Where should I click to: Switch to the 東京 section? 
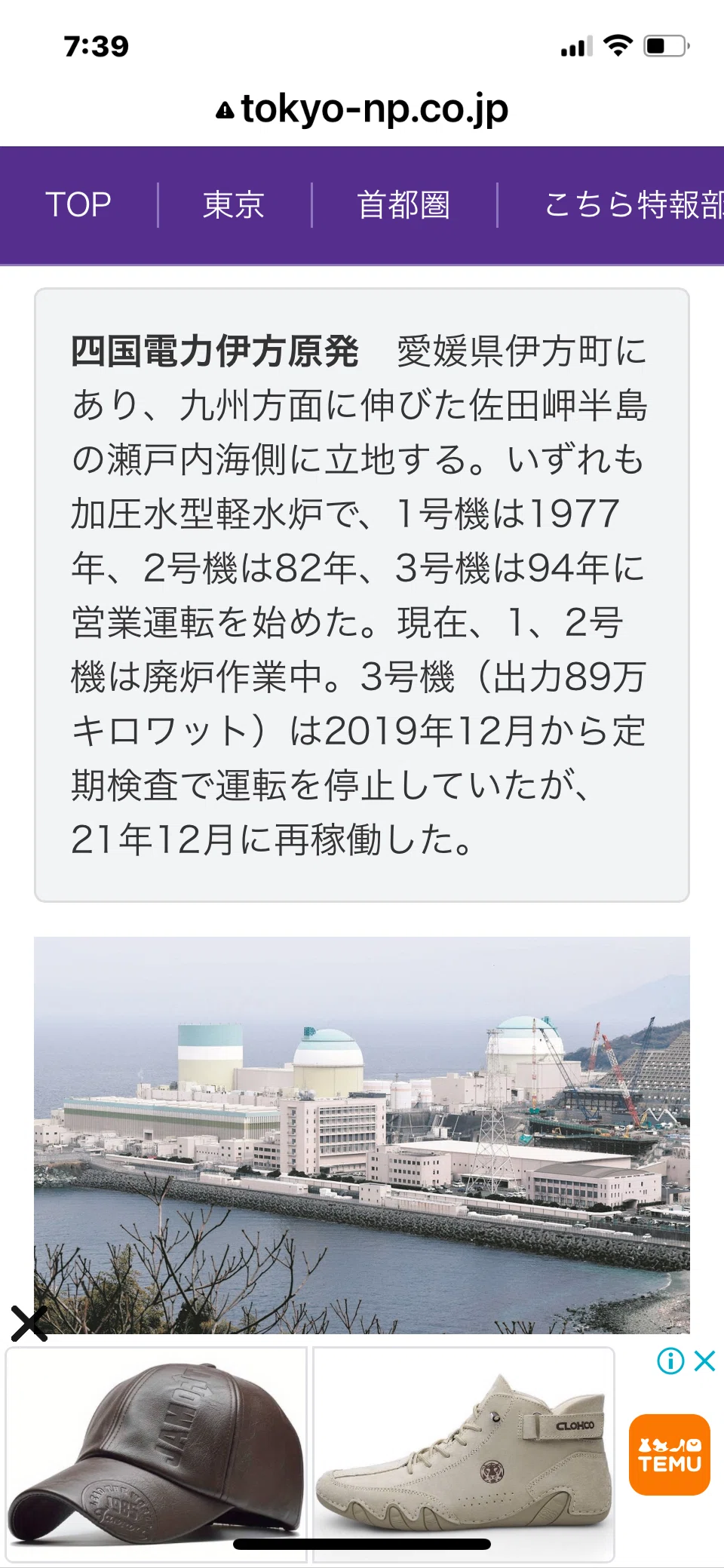click(234, 204)
